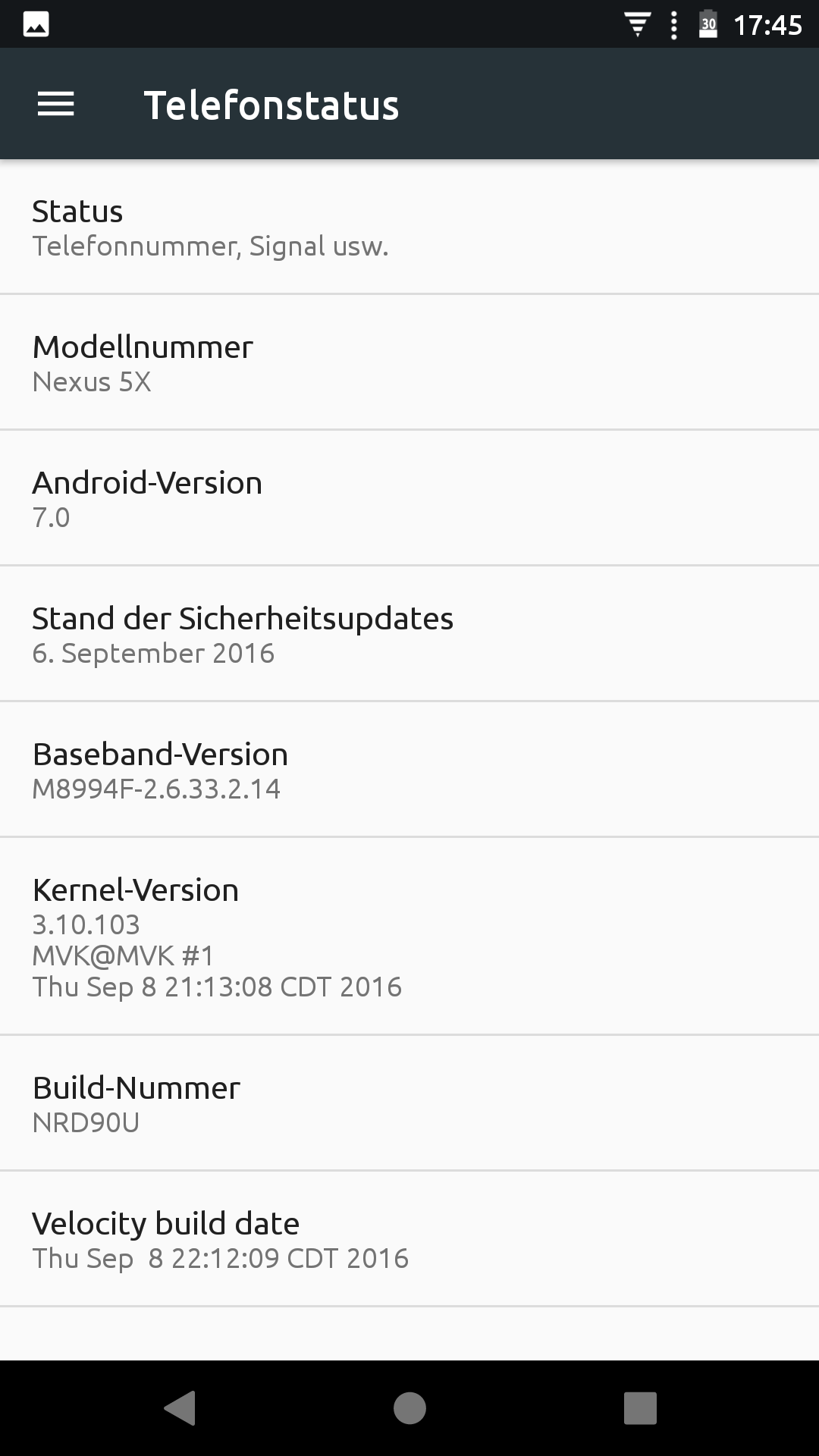Tap the Modellnummer Nexus 5X row

click(409, 362)
